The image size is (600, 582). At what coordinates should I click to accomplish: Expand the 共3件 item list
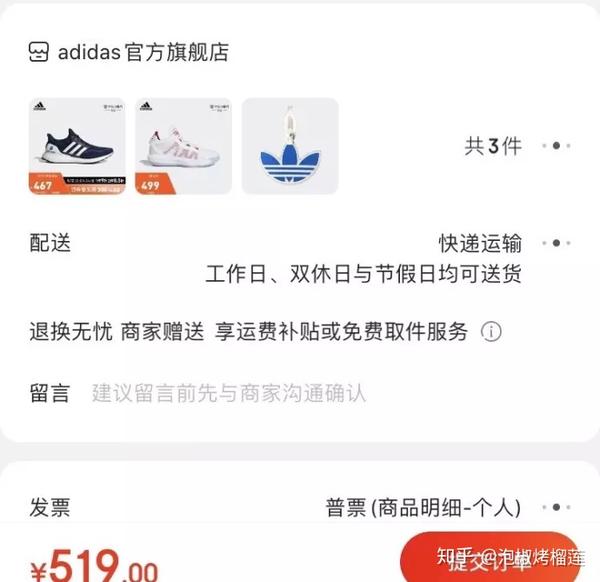[555, 146]
